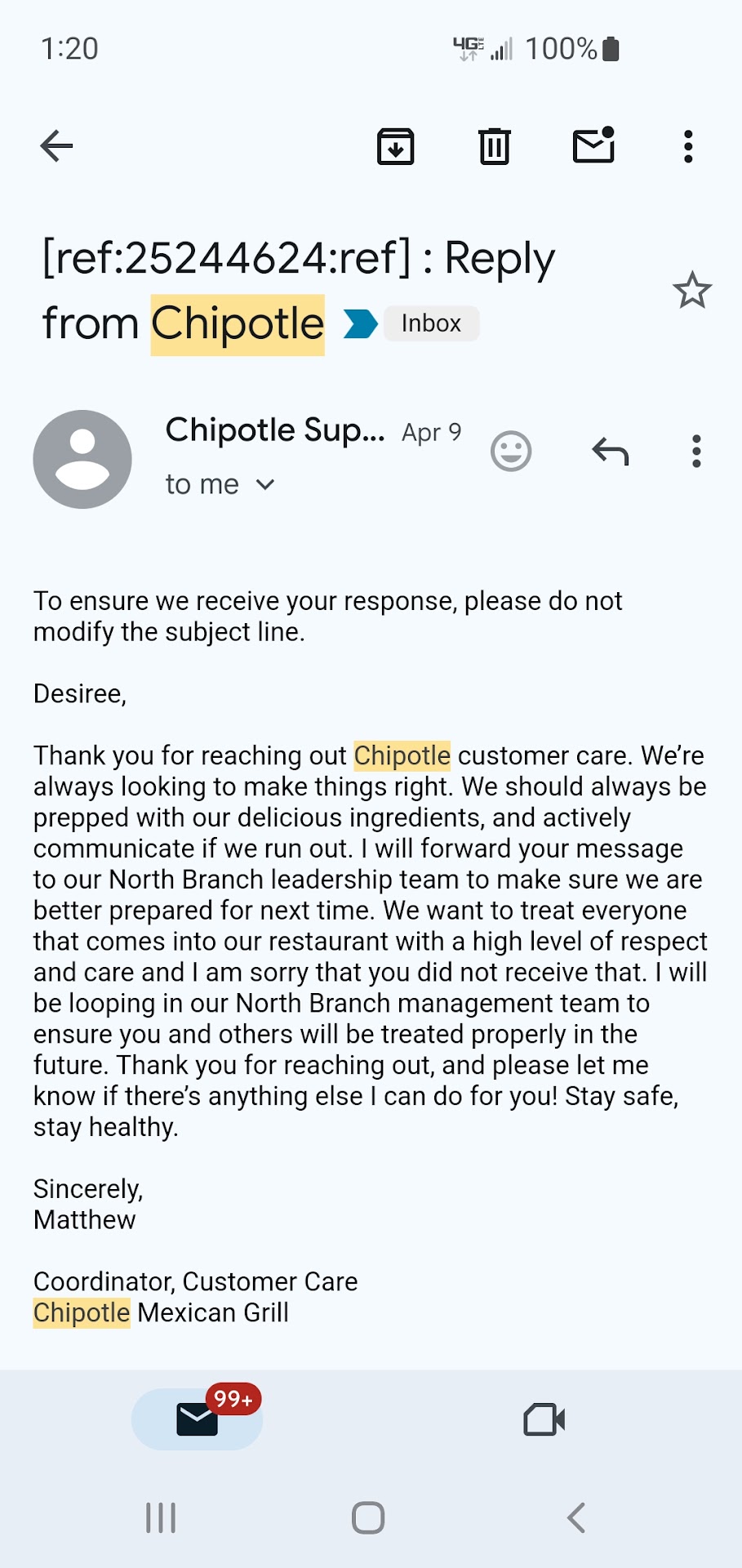Screen dimensions: 742x1568
Task: Go to the system home screen
Action: [368, 1518]
